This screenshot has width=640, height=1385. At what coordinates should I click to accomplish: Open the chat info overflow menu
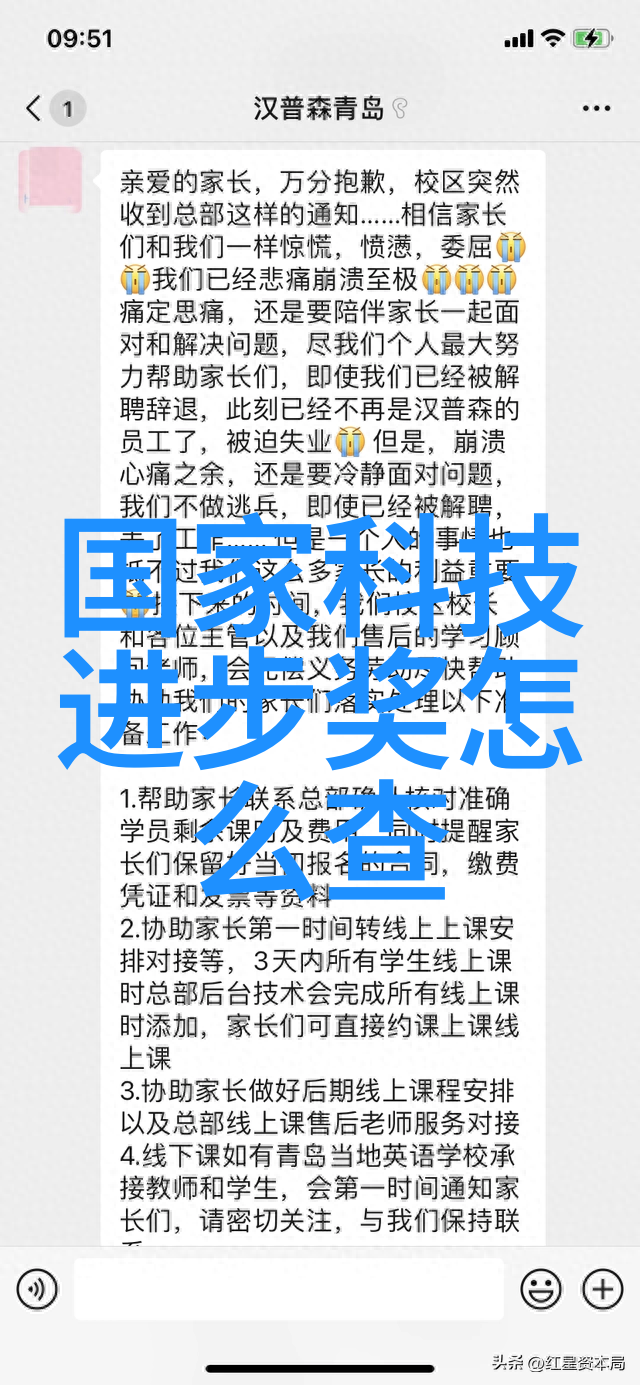tap(596, 108)
